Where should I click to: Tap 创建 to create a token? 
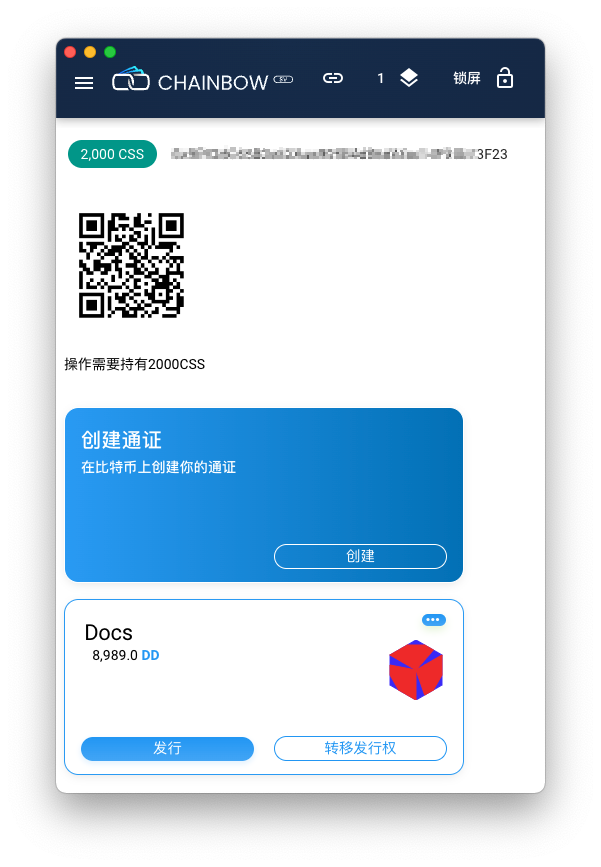pos(360,556)
